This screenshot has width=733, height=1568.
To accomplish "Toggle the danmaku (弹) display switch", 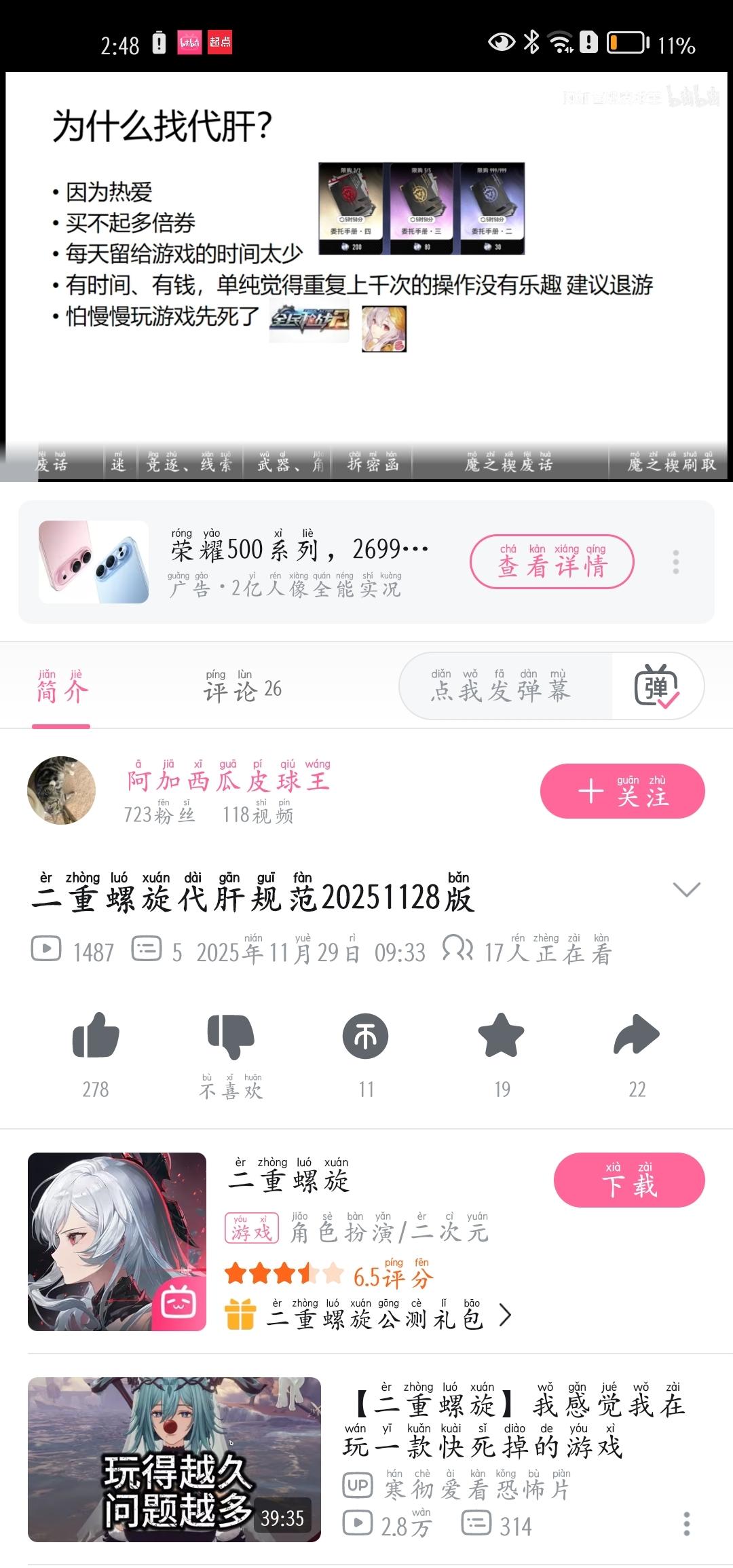I will 656,686.
